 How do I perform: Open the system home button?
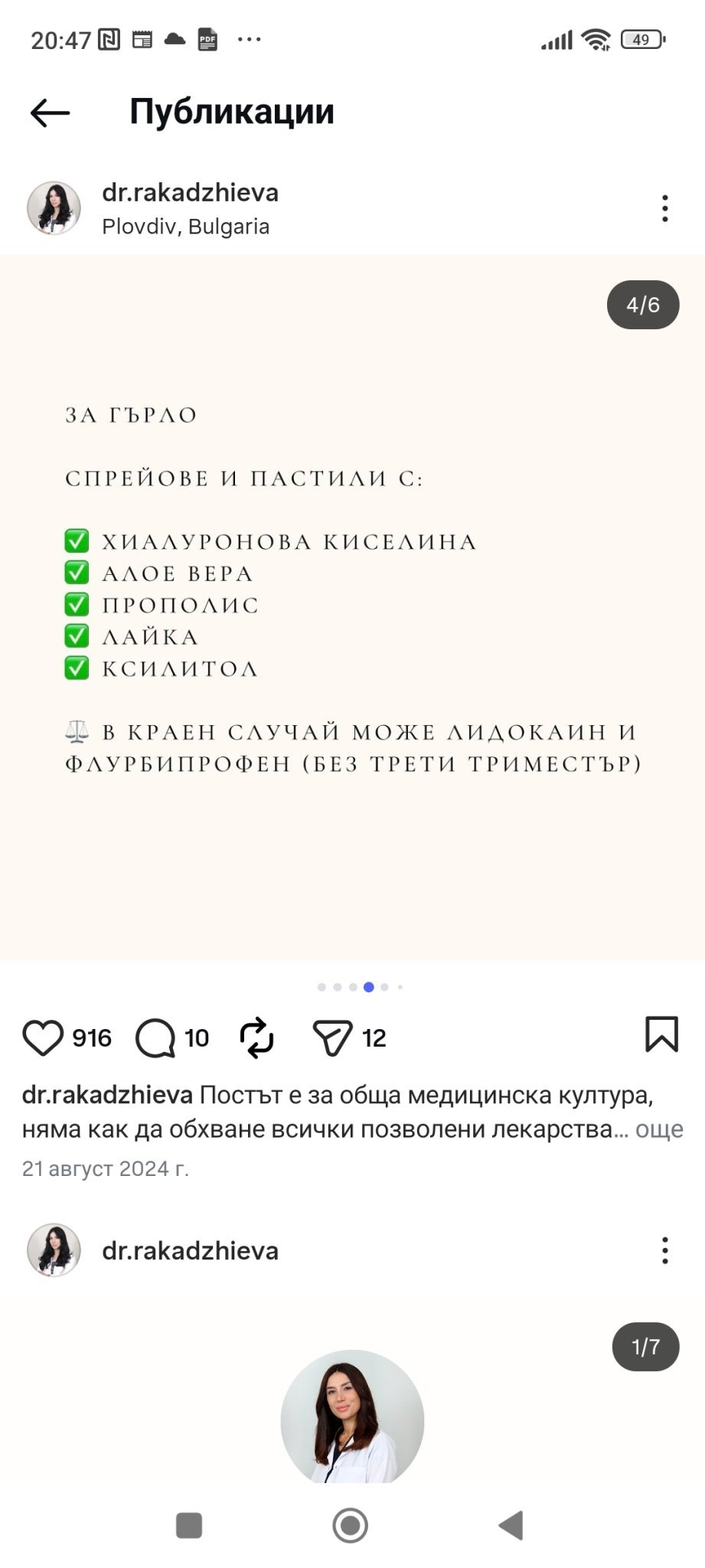351,1525
